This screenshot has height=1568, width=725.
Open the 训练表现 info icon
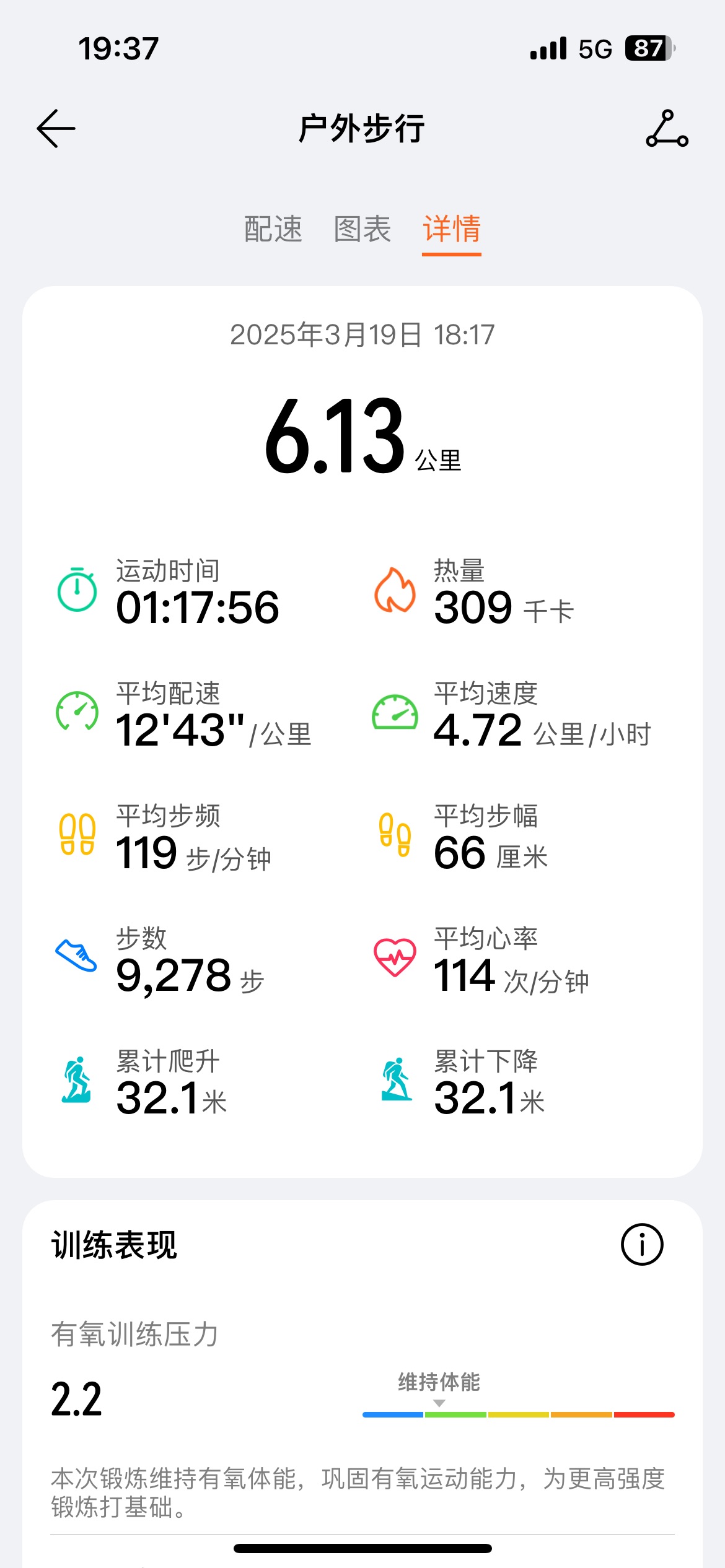click(642, 1244)
